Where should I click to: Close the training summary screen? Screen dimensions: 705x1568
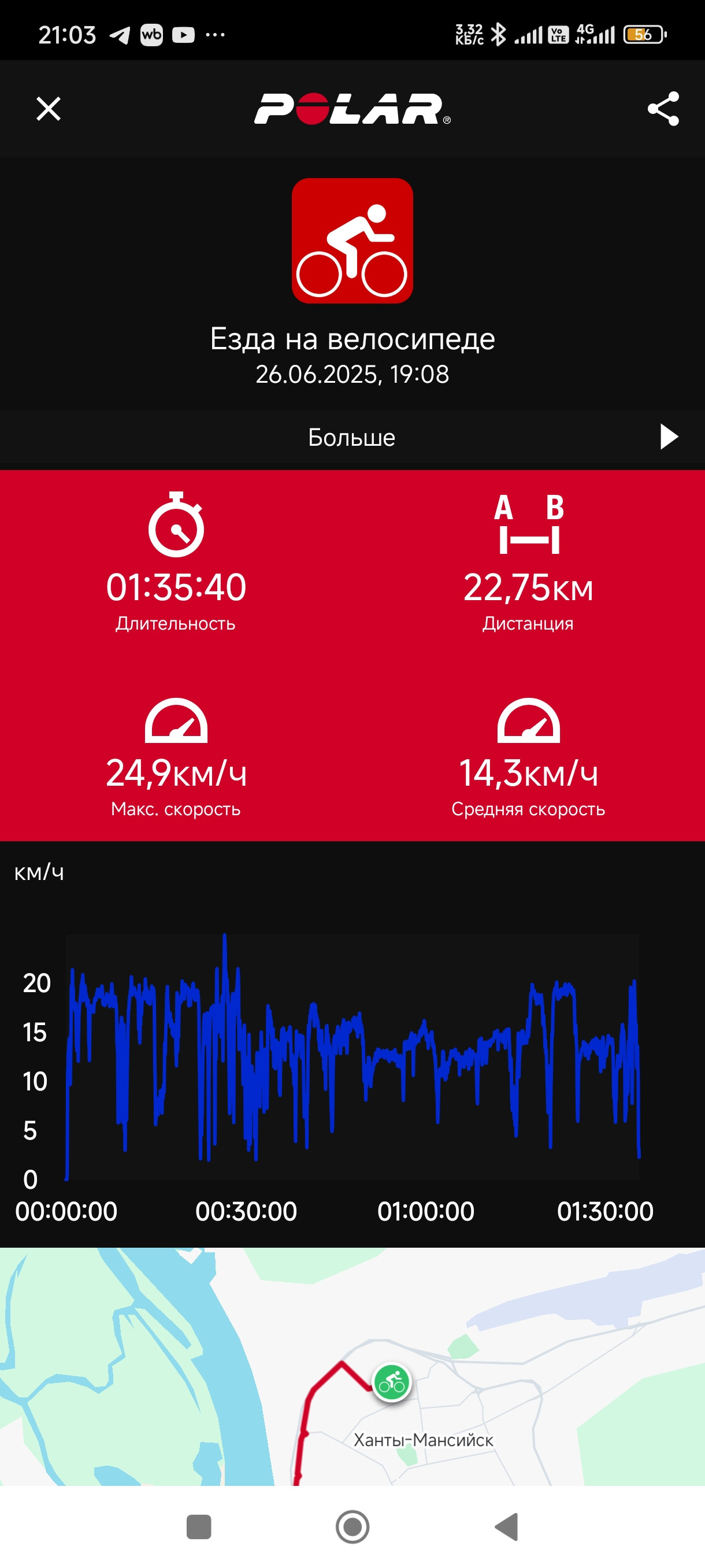[x=49, y=109]
